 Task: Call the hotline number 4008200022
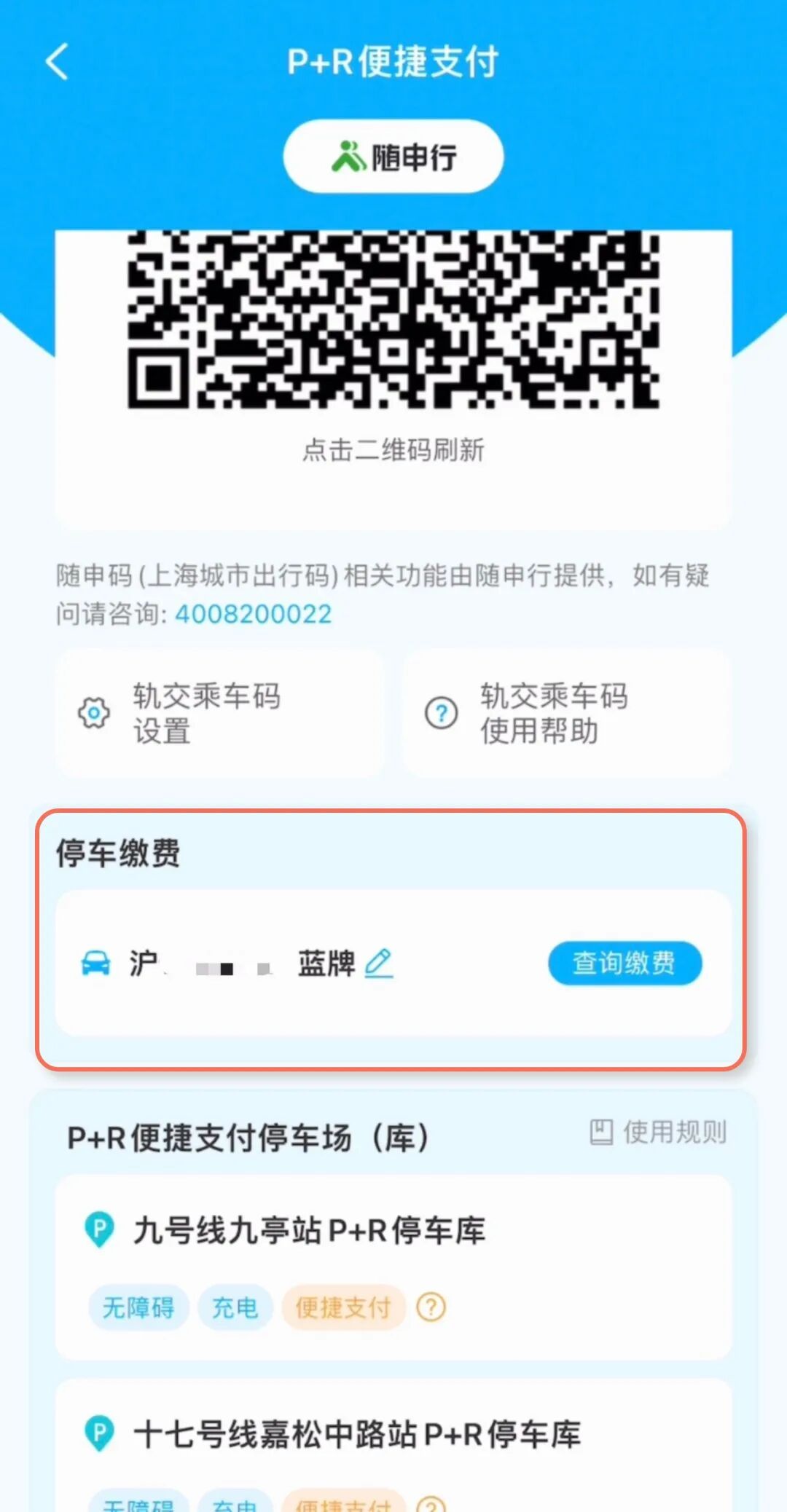click(x=253, y=614)
